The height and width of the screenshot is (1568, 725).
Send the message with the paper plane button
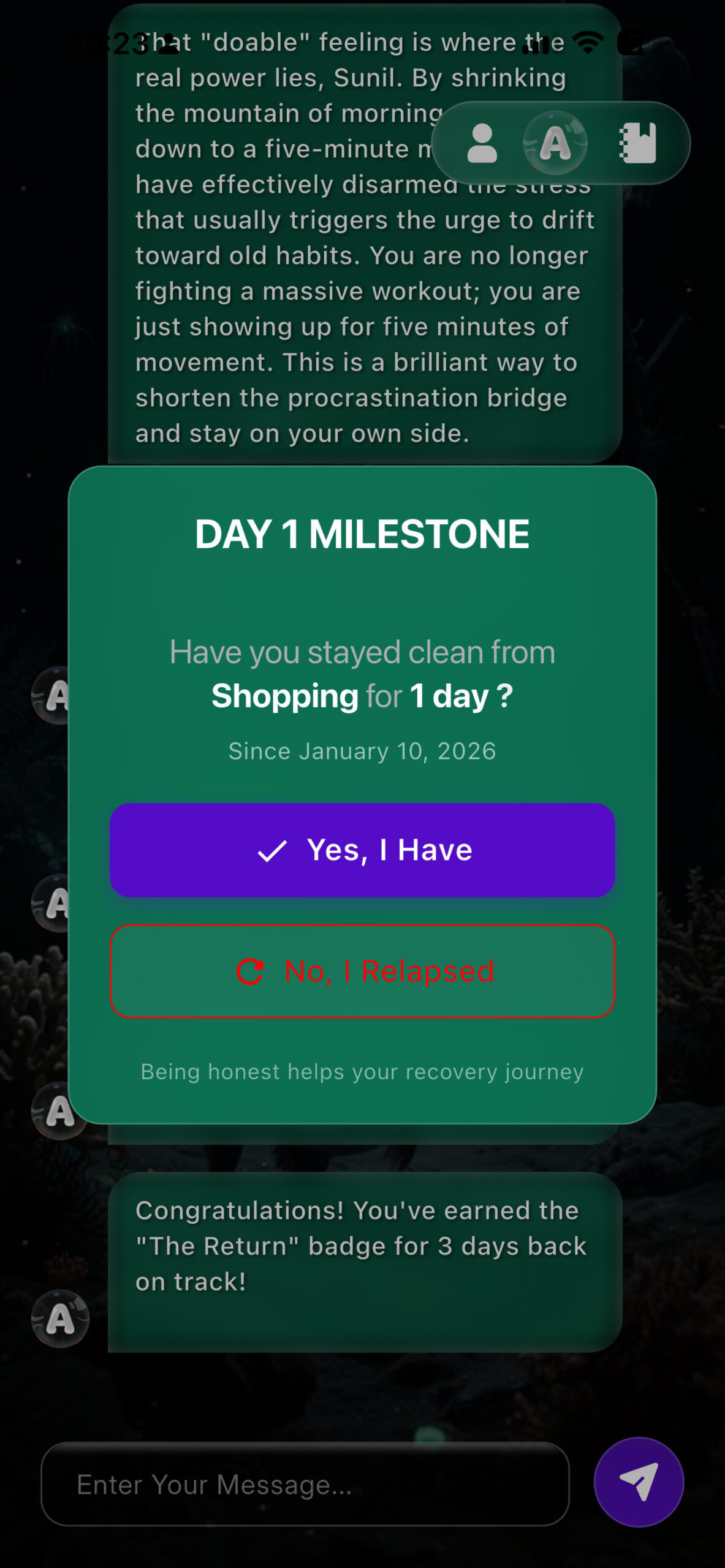tap(639, 1482)
